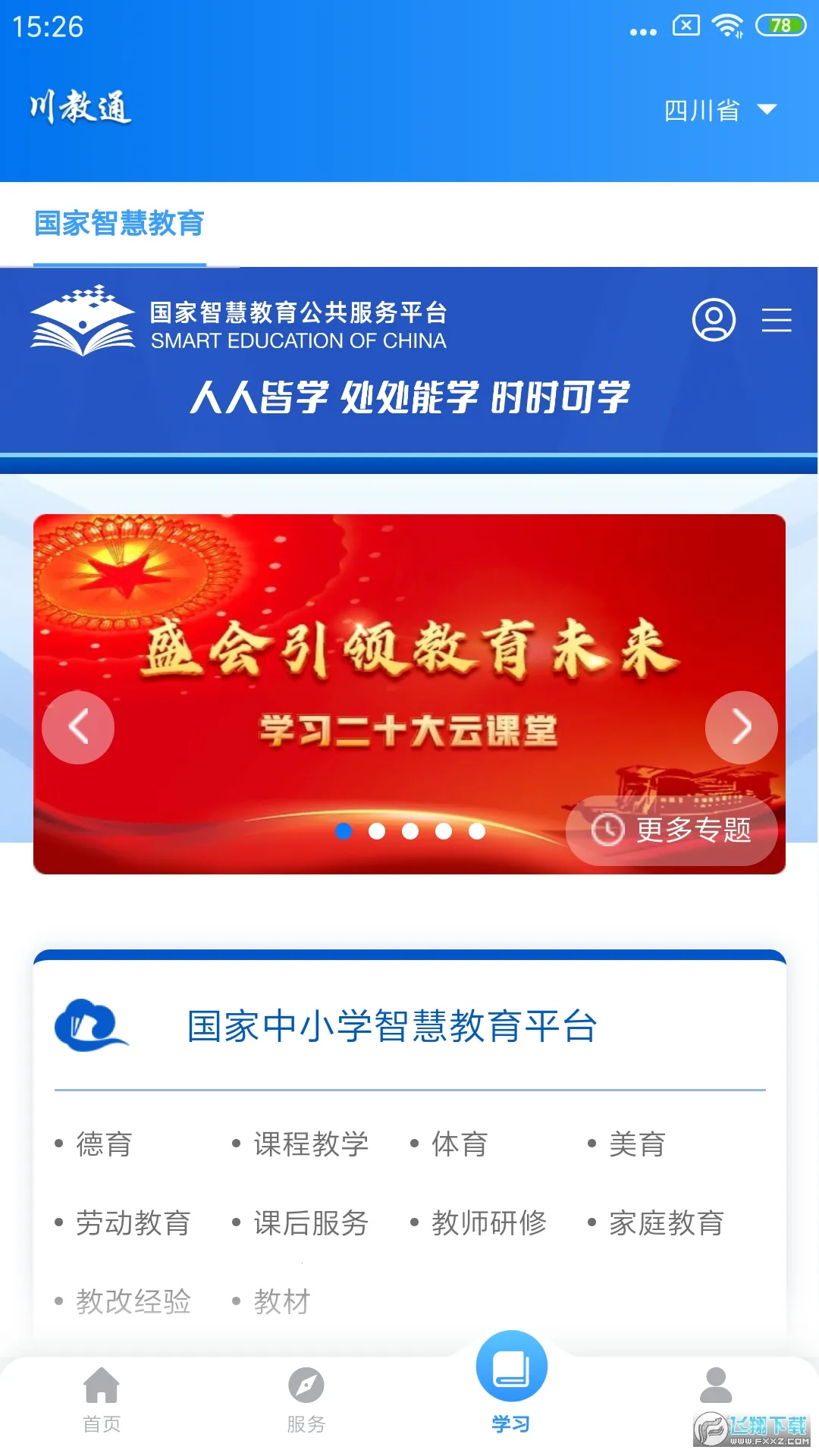Select 美育
Viewport: 819px width, 1456px height.
637,1144
